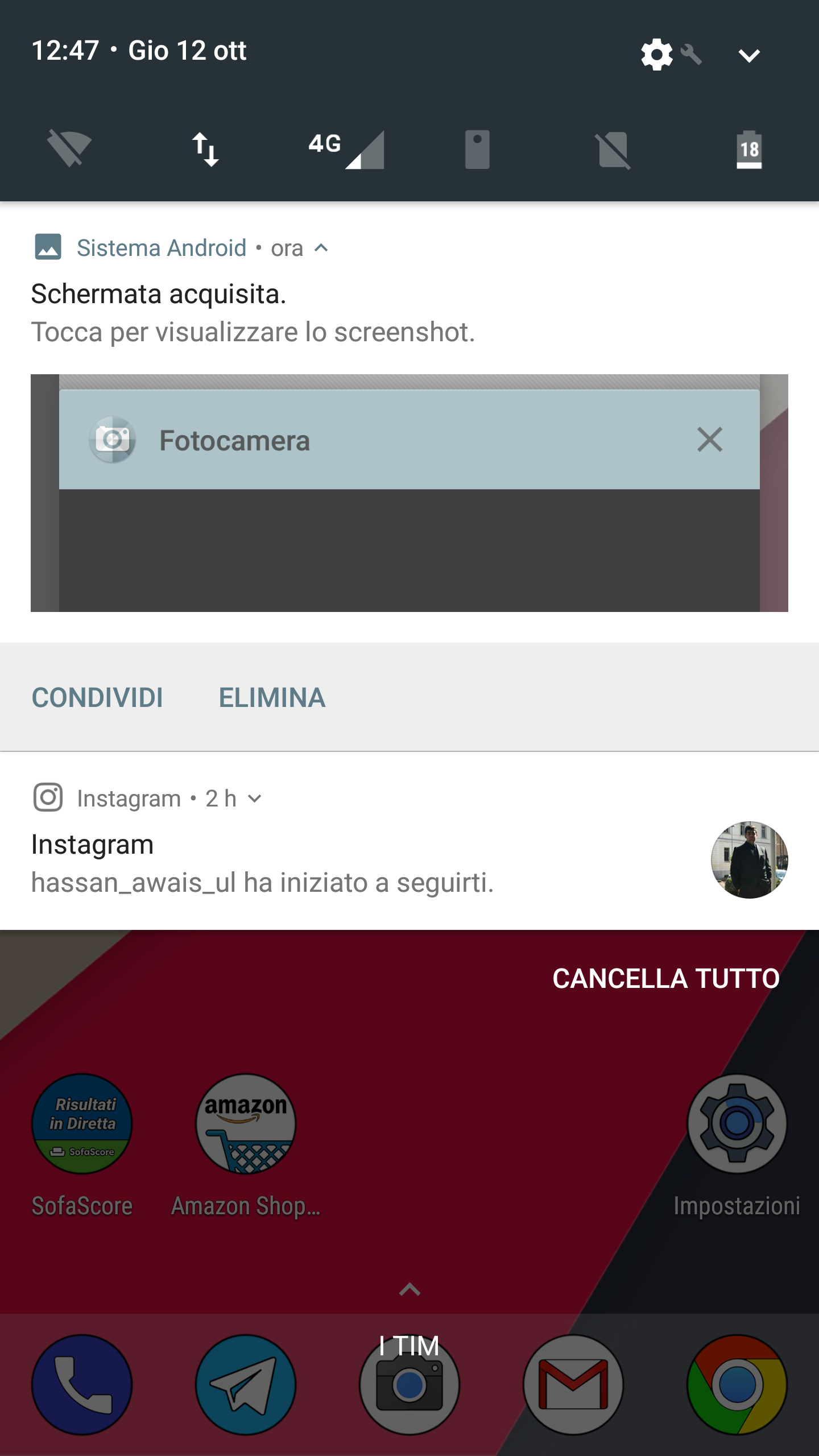Clear all notifications with CANCELLA TUTTO

click(666, 978)
